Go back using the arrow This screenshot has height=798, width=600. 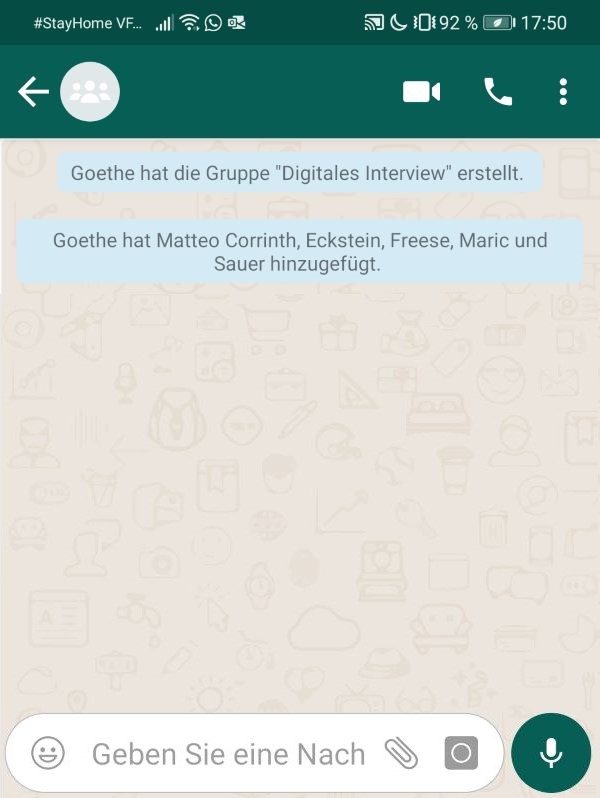pos(33,92)
